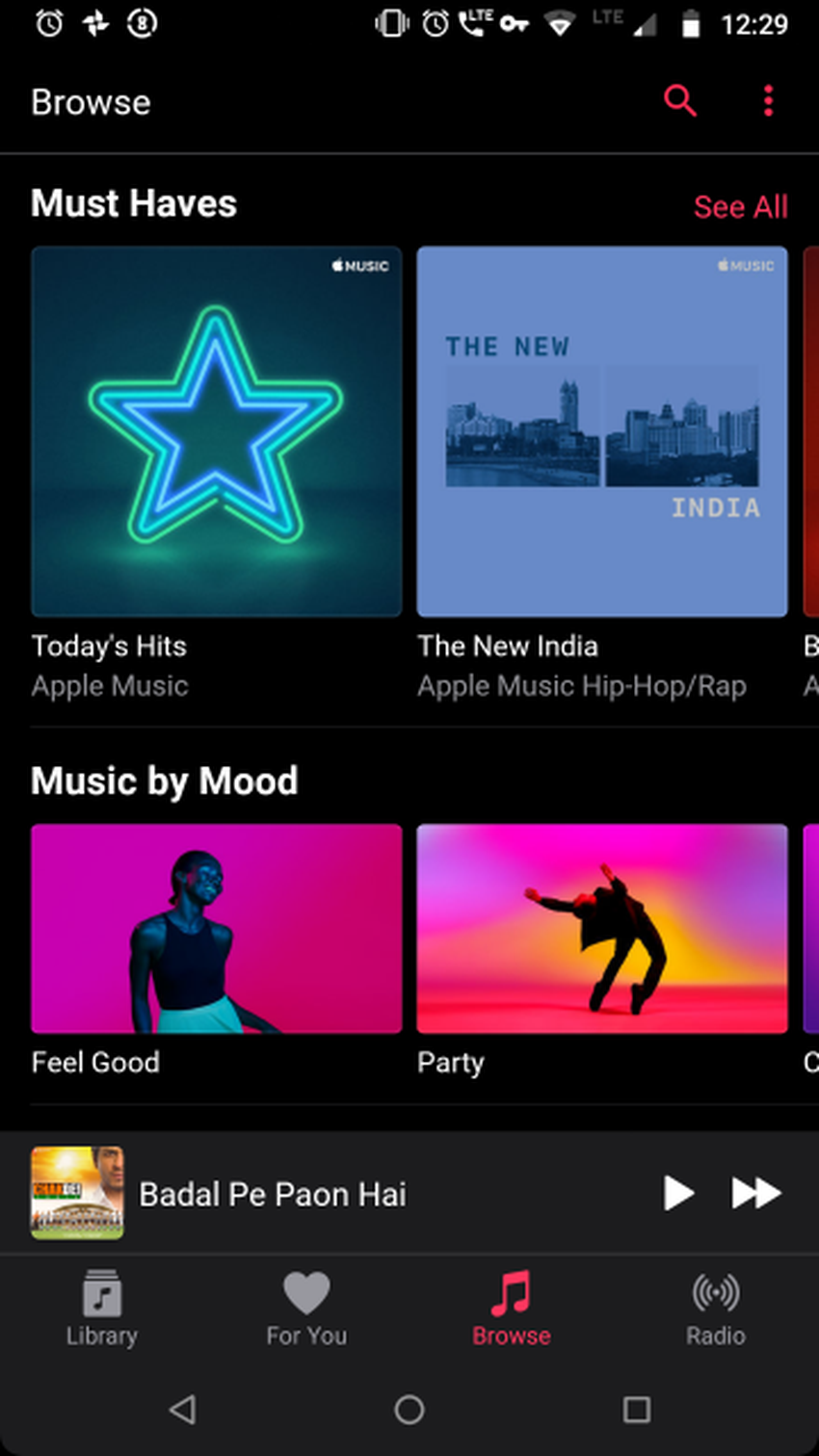Switch to the Radio tab
819x1456 pixels.
(x=715, y=1309)
